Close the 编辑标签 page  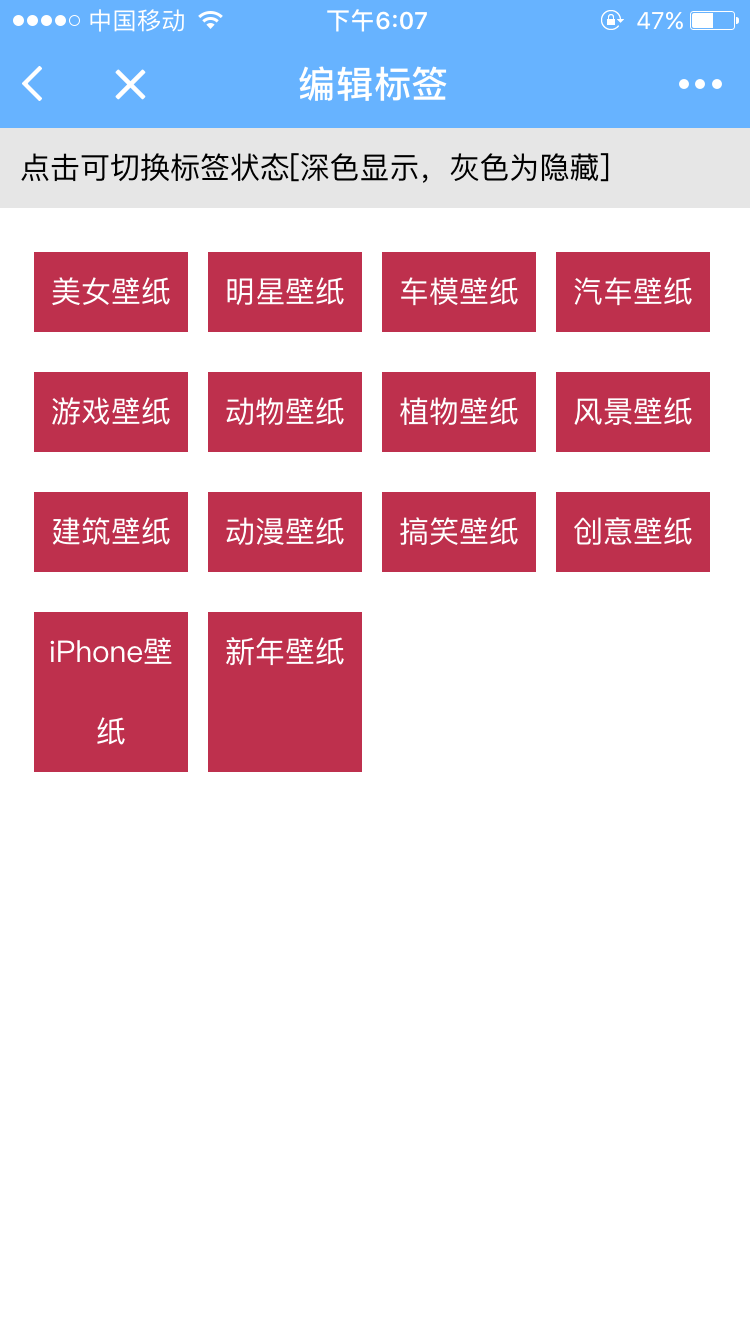[x=130, y=84]
